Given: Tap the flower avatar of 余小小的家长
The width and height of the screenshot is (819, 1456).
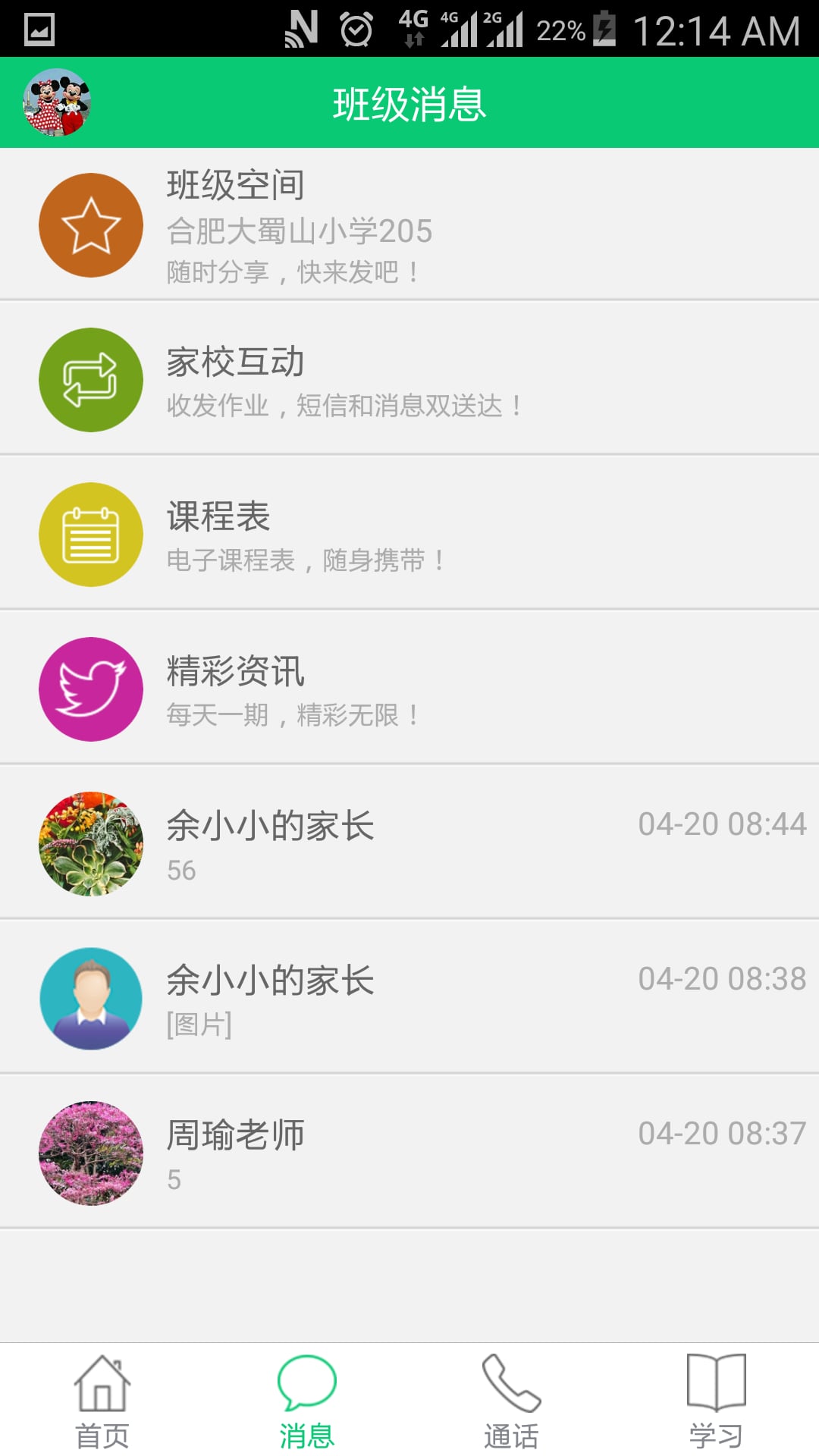Looking at the screenshot, I should [x=89, y=842].
